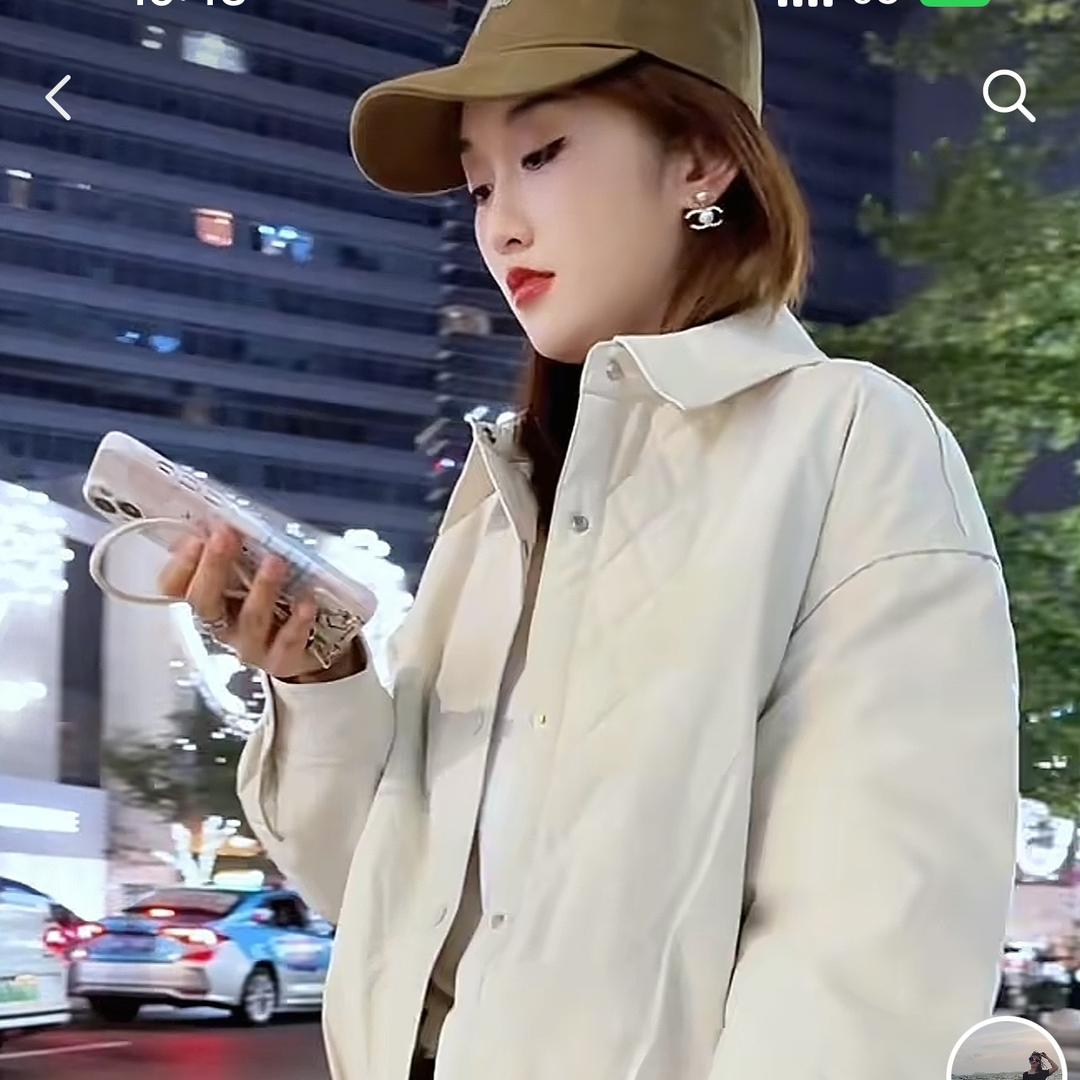The height and width of the screenshot is (1080, 1080).
Task: Open search with the magnifier icon
Action: coord(1007,96)
